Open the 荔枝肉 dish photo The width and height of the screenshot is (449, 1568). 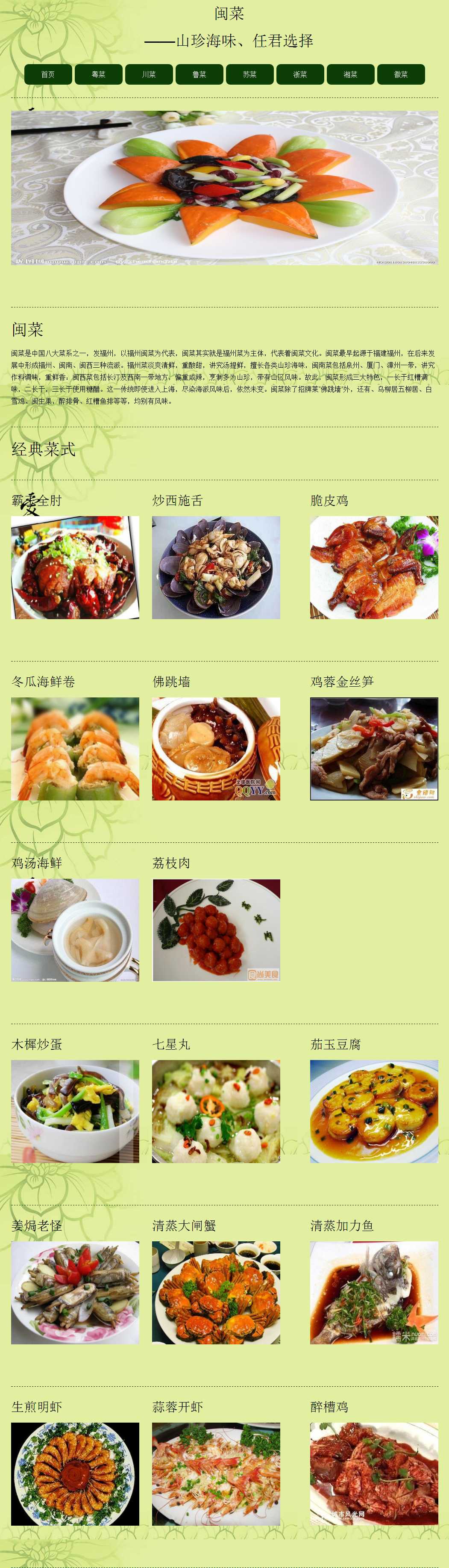(216, 930)
